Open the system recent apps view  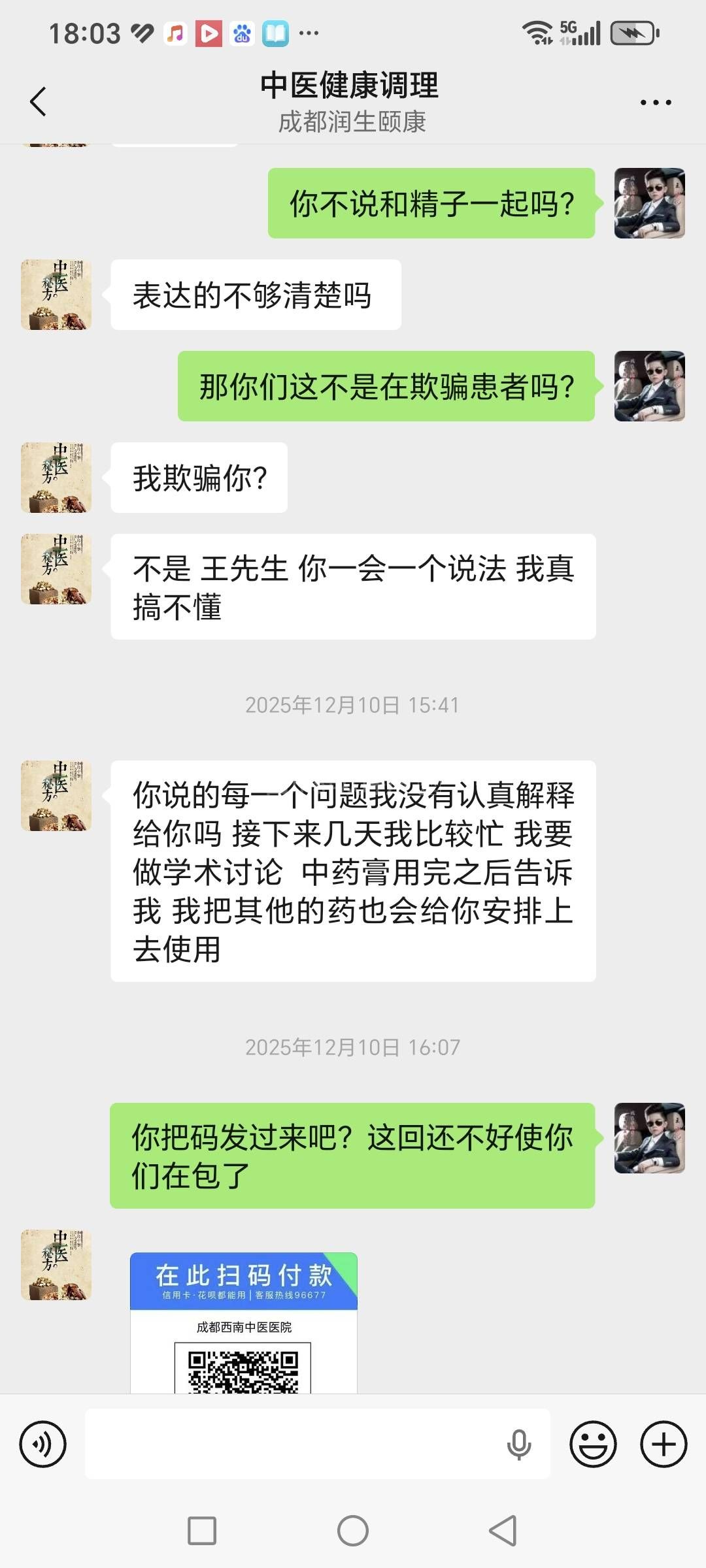point(202,1531)
